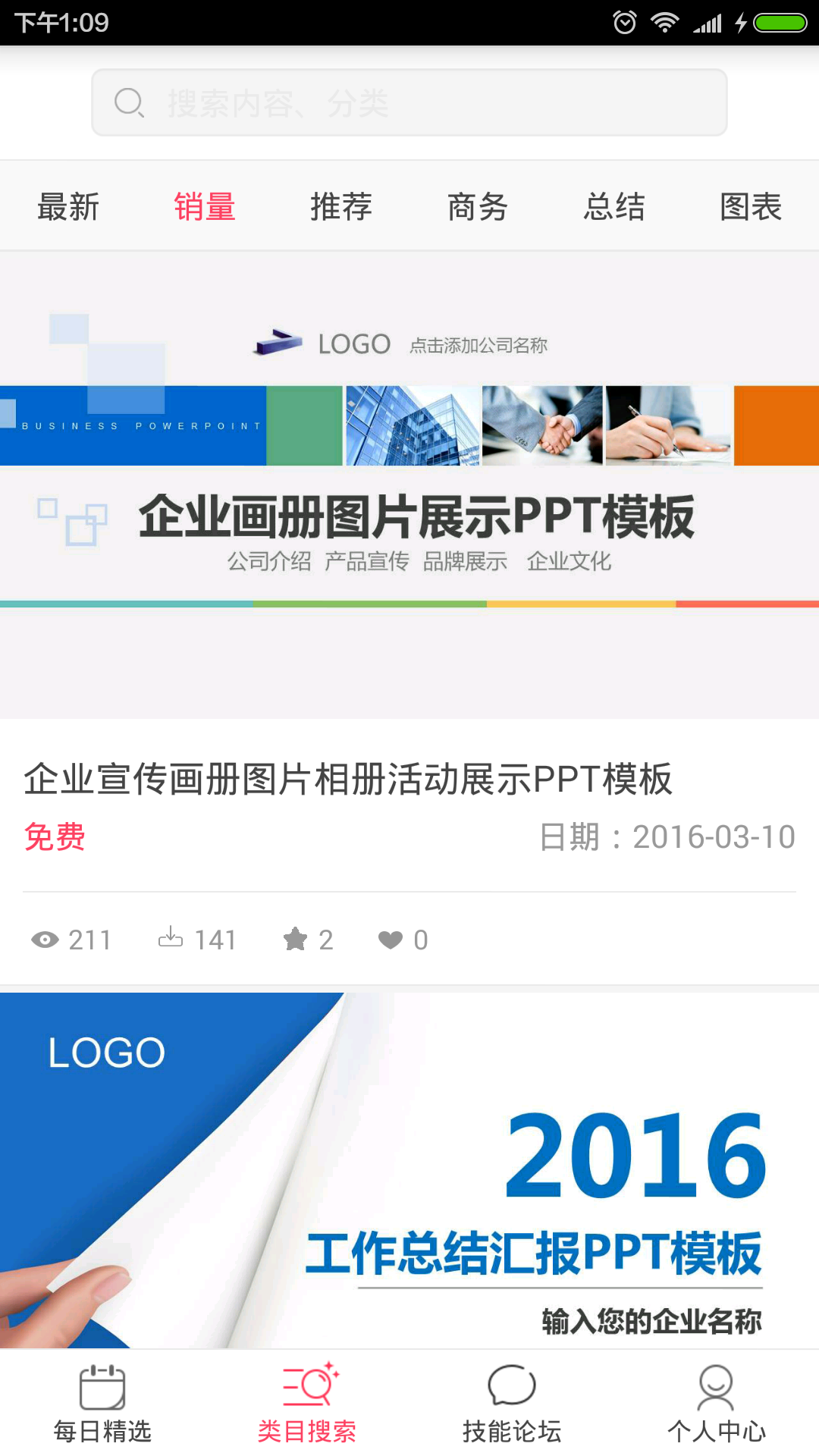Show the 总结 category tab

614,206
